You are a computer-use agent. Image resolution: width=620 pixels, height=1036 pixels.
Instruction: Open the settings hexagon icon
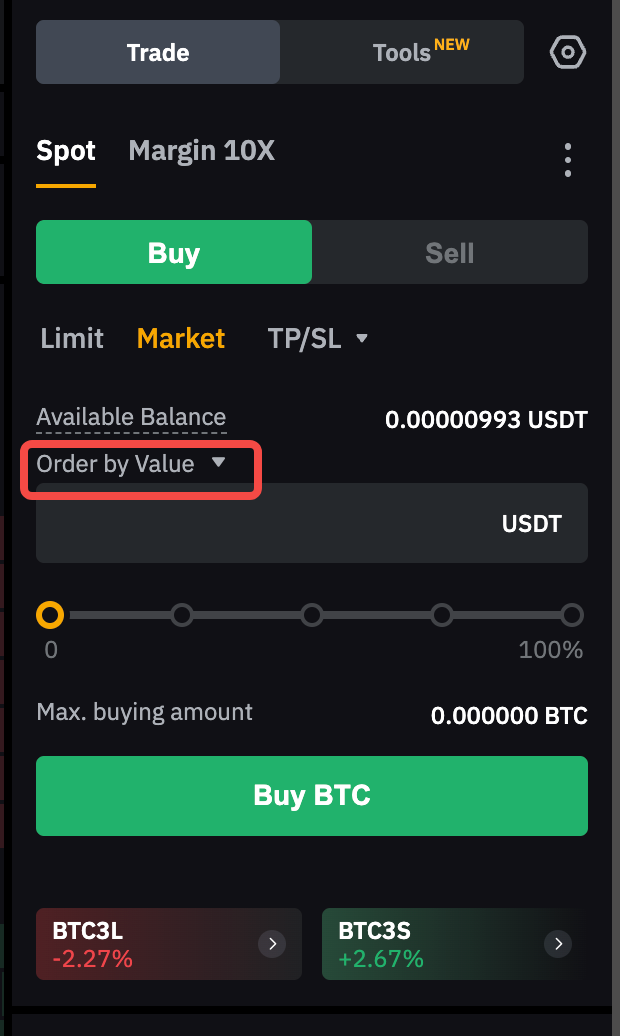pos(567,52)
